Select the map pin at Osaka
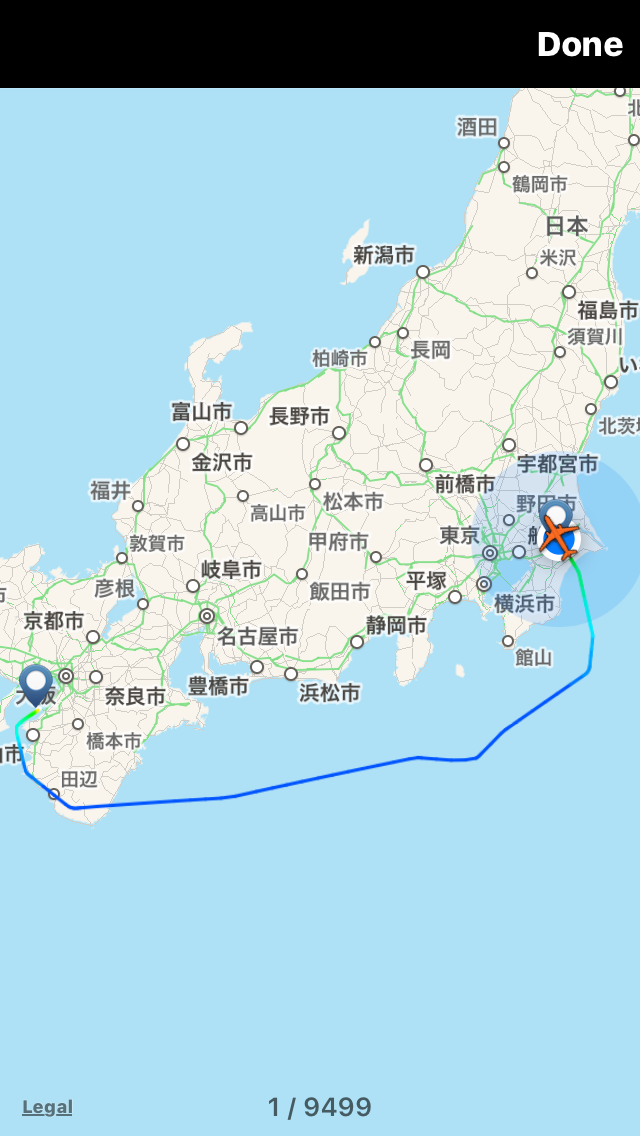 click(x=36, y=683)
